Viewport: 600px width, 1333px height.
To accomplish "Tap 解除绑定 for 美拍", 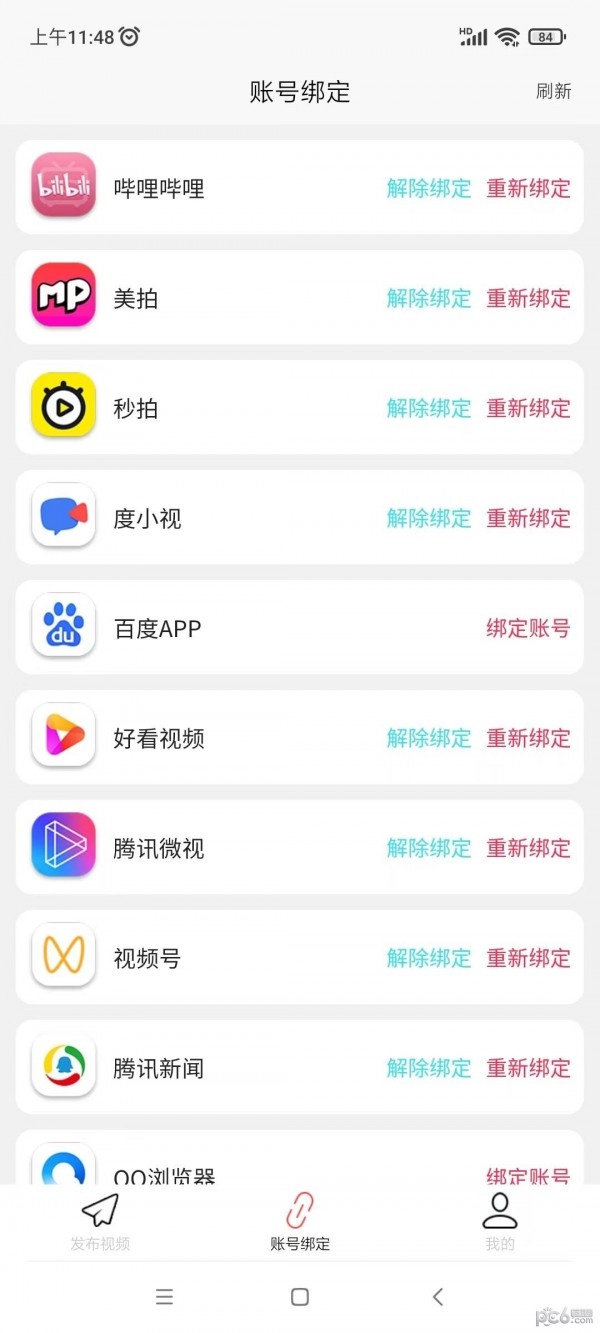I will [429, 298].
